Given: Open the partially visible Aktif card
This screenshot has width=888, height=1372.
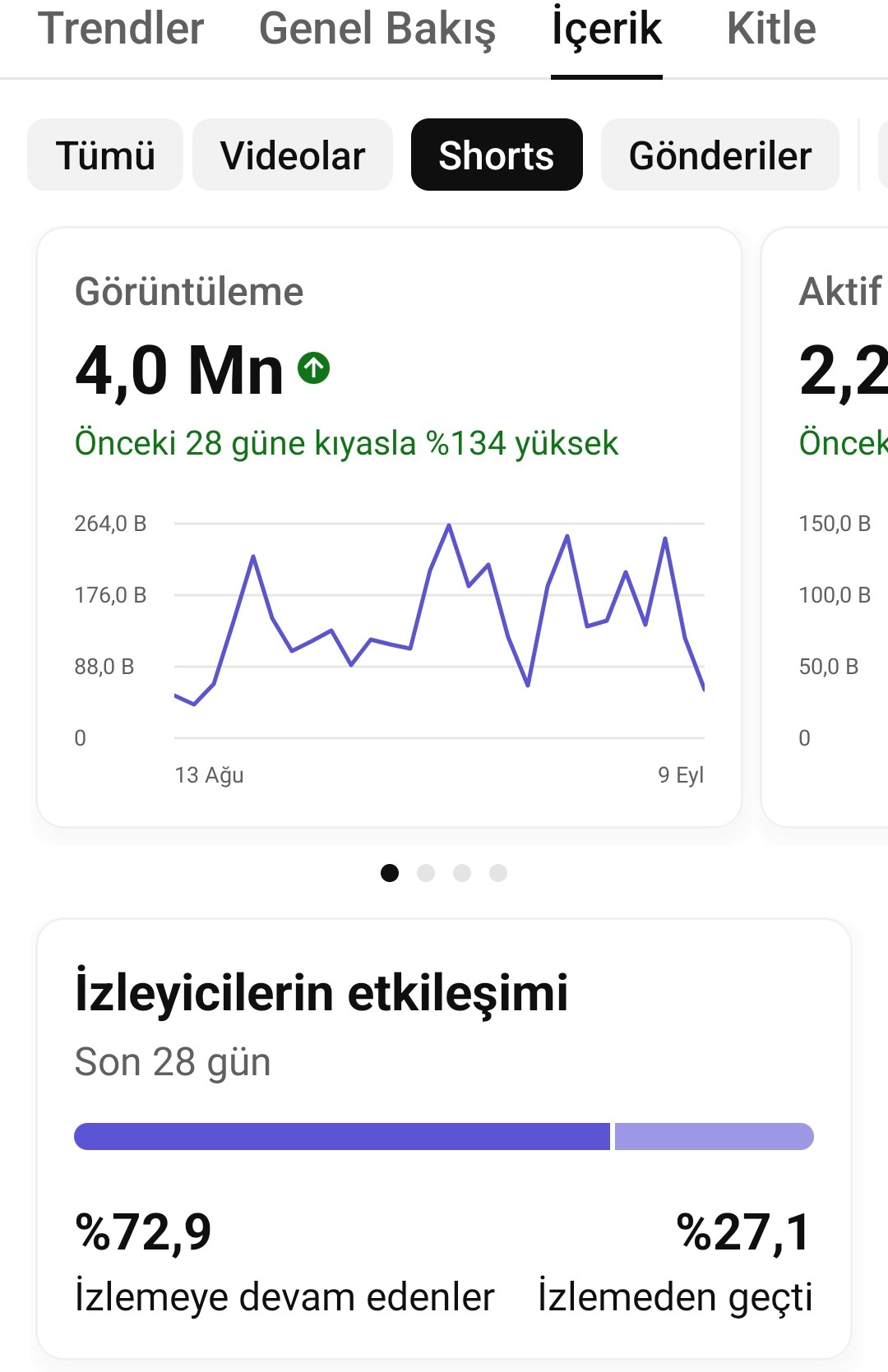Looking at the screenshot, I should 826,527.
